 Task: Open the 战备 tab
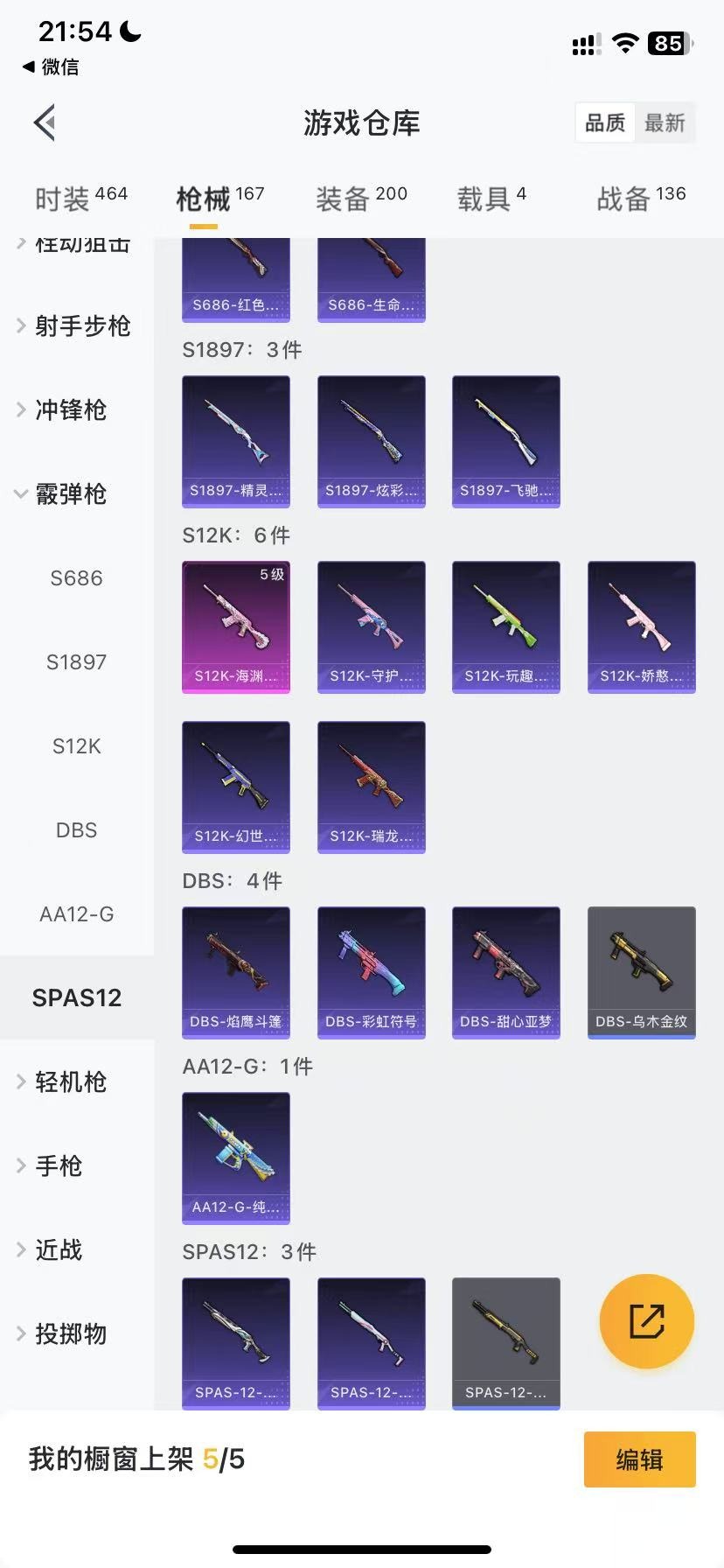pyautogui.click(x=640, y=199)
